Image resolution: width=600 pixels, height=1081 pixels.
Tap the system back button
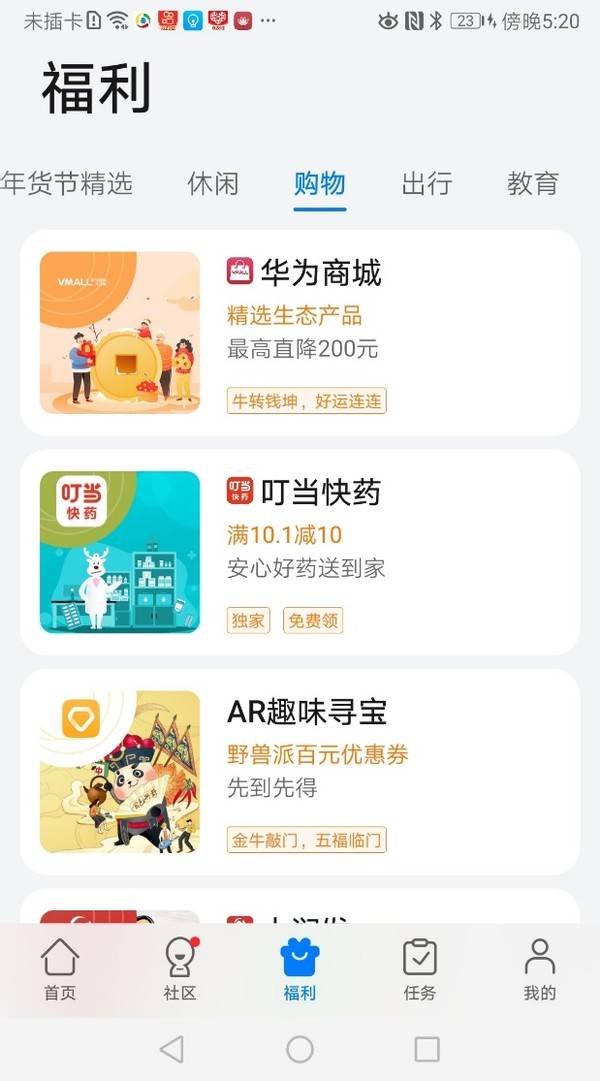[172, 1048]
